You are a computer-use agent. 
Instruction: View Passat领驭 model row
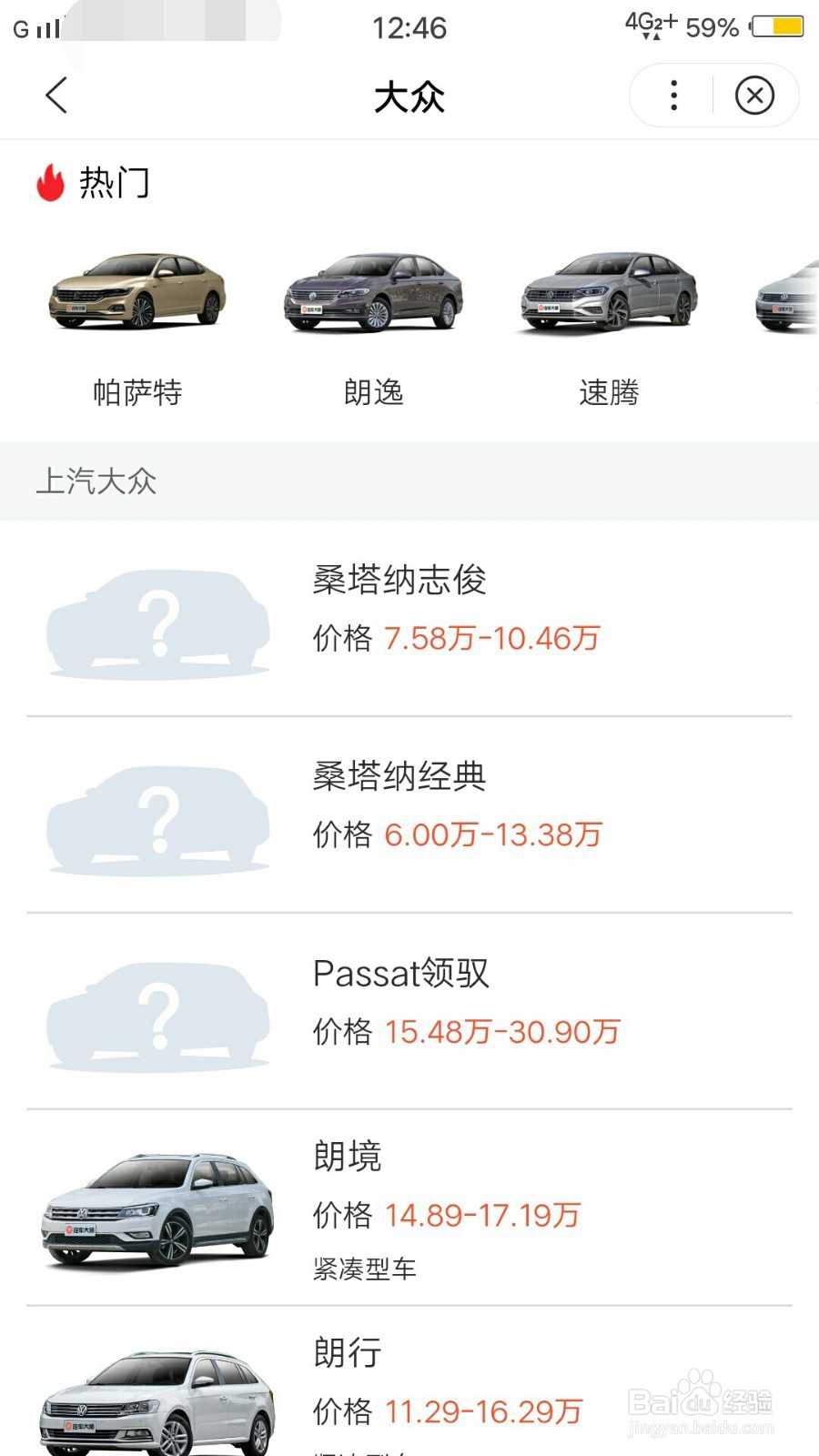tap(409, 1010)
